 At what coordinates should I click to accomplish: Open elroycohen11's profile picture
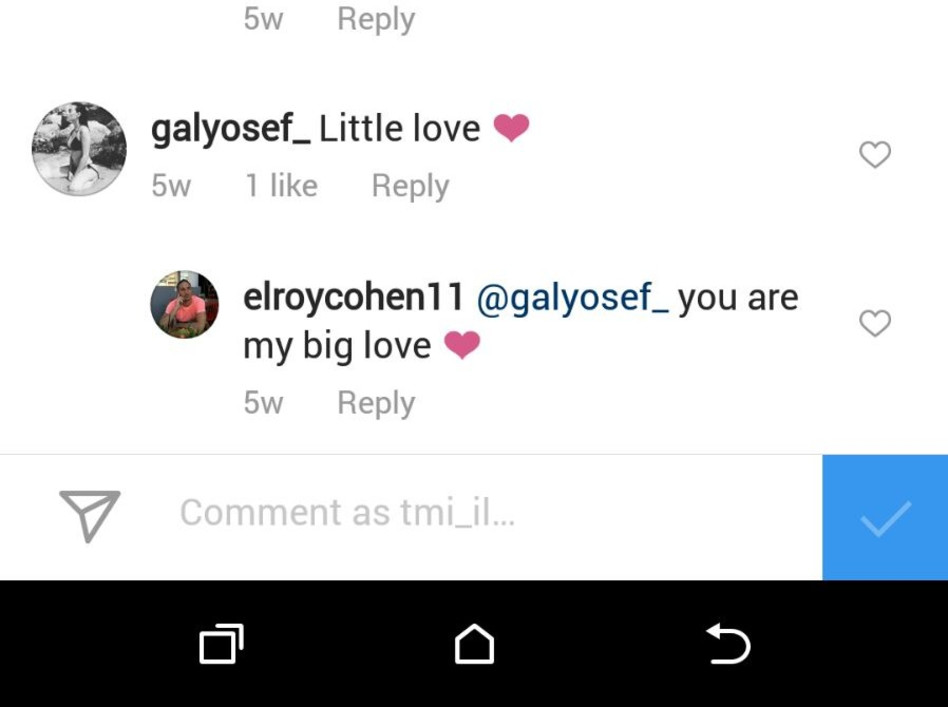point(184,304)
